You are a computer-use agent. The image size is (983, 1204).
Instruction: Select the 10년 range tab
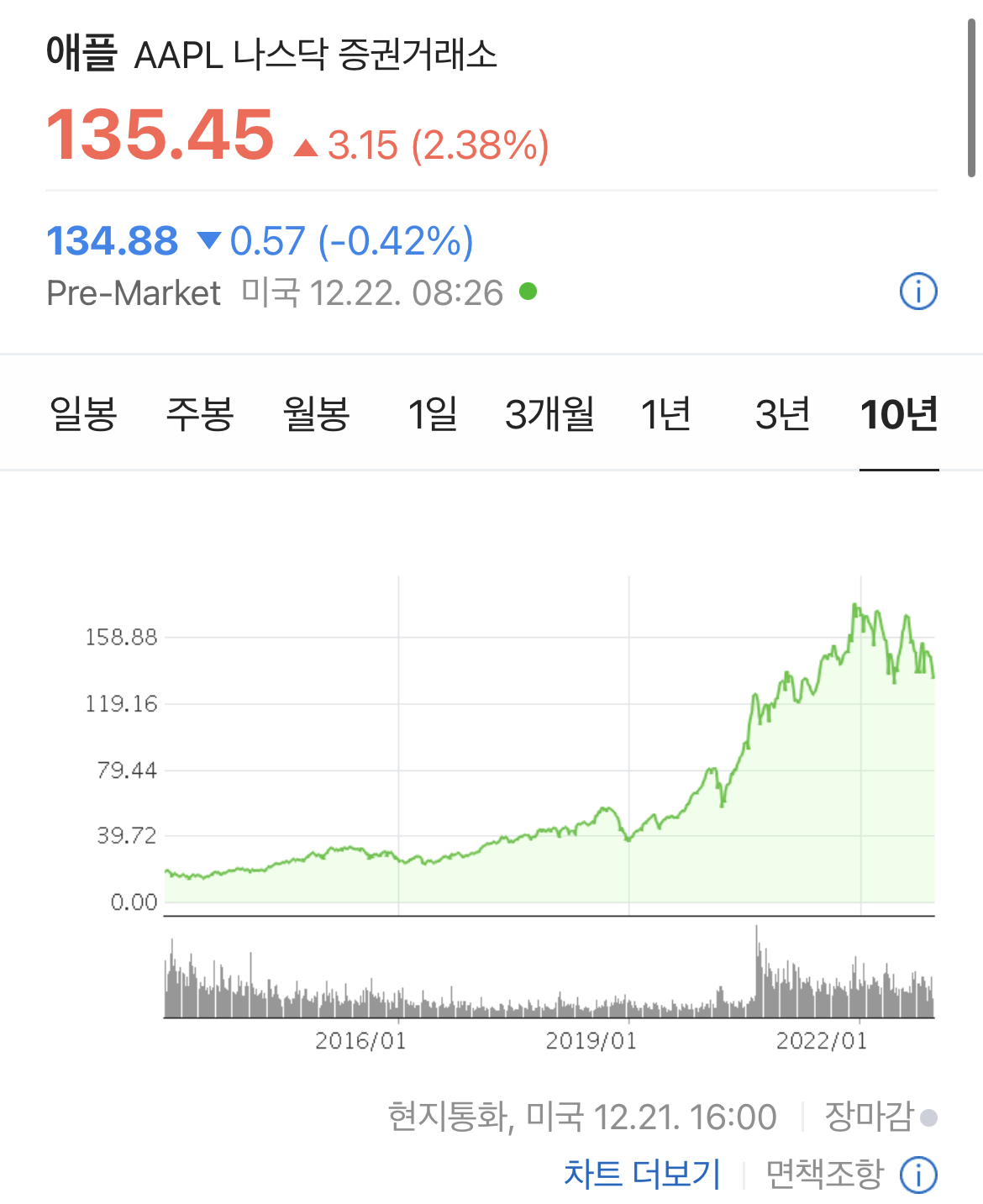tap(899, 413)
